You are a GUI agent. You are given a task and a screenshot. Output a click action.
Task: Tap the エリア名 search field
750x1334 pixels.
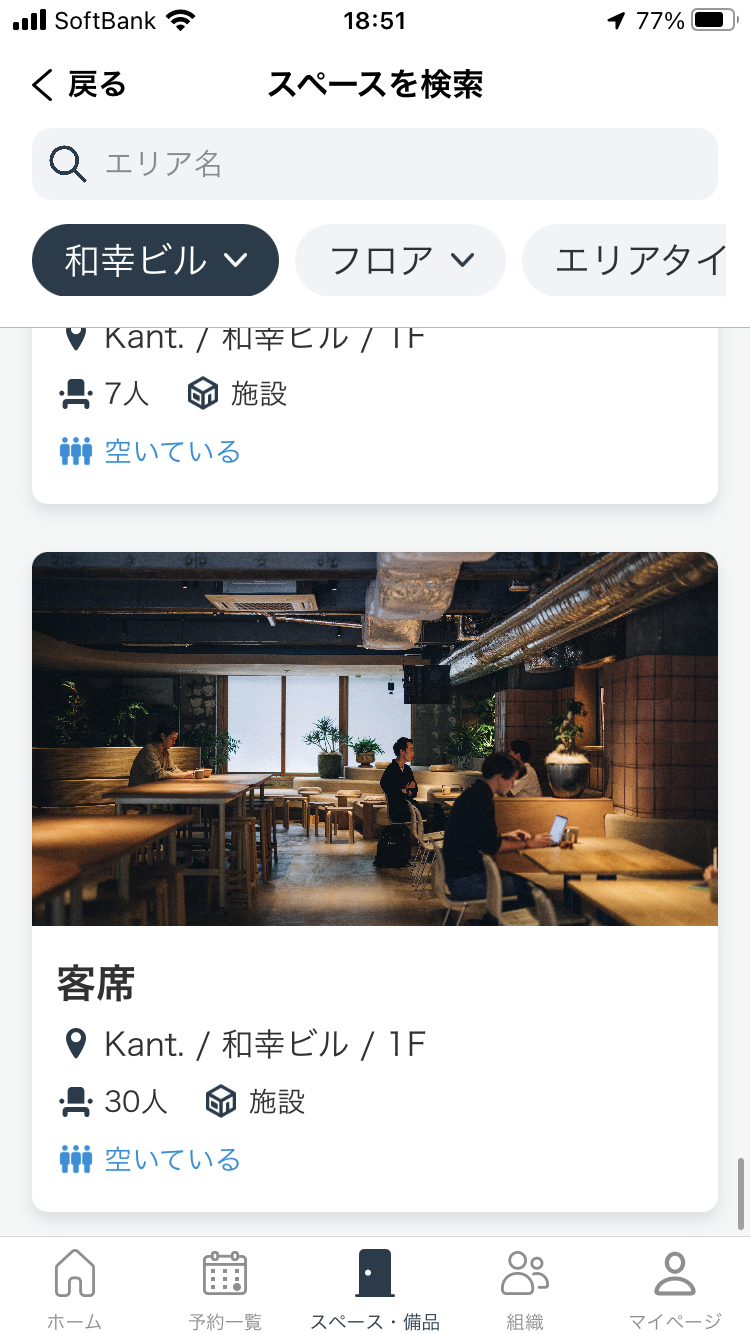tap(375, 164)
